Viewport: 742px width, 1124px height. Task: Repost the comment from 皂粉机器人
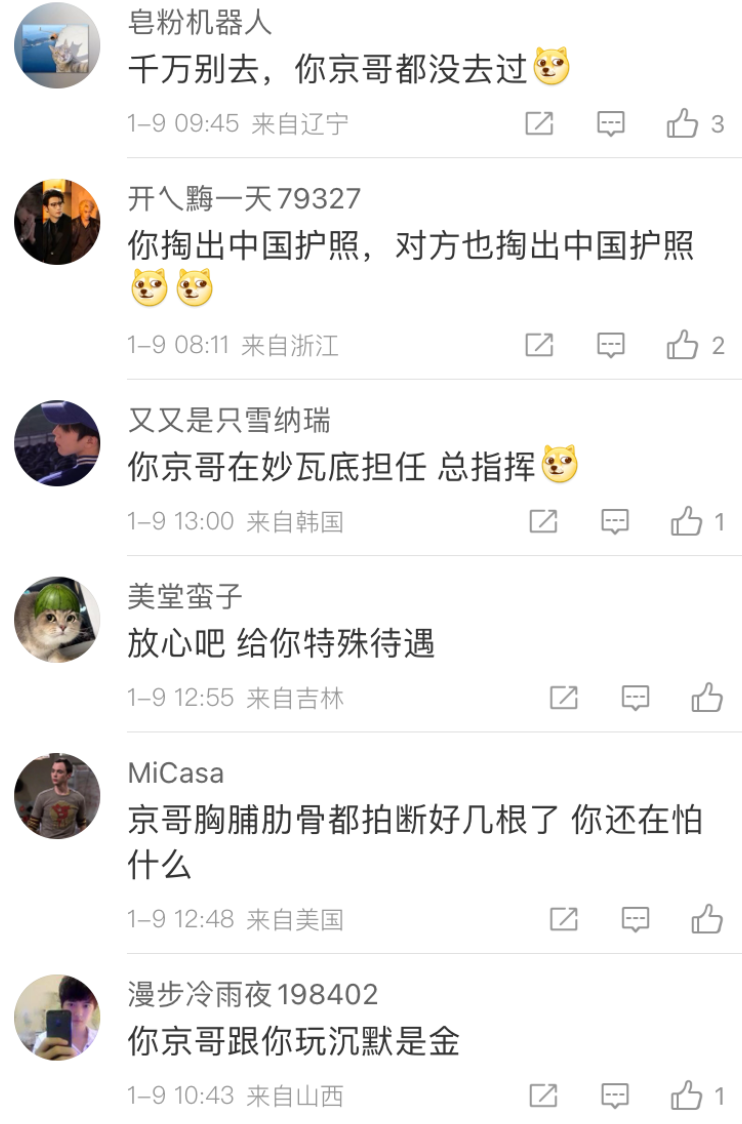pyautogui.click(x=539, y=124)
